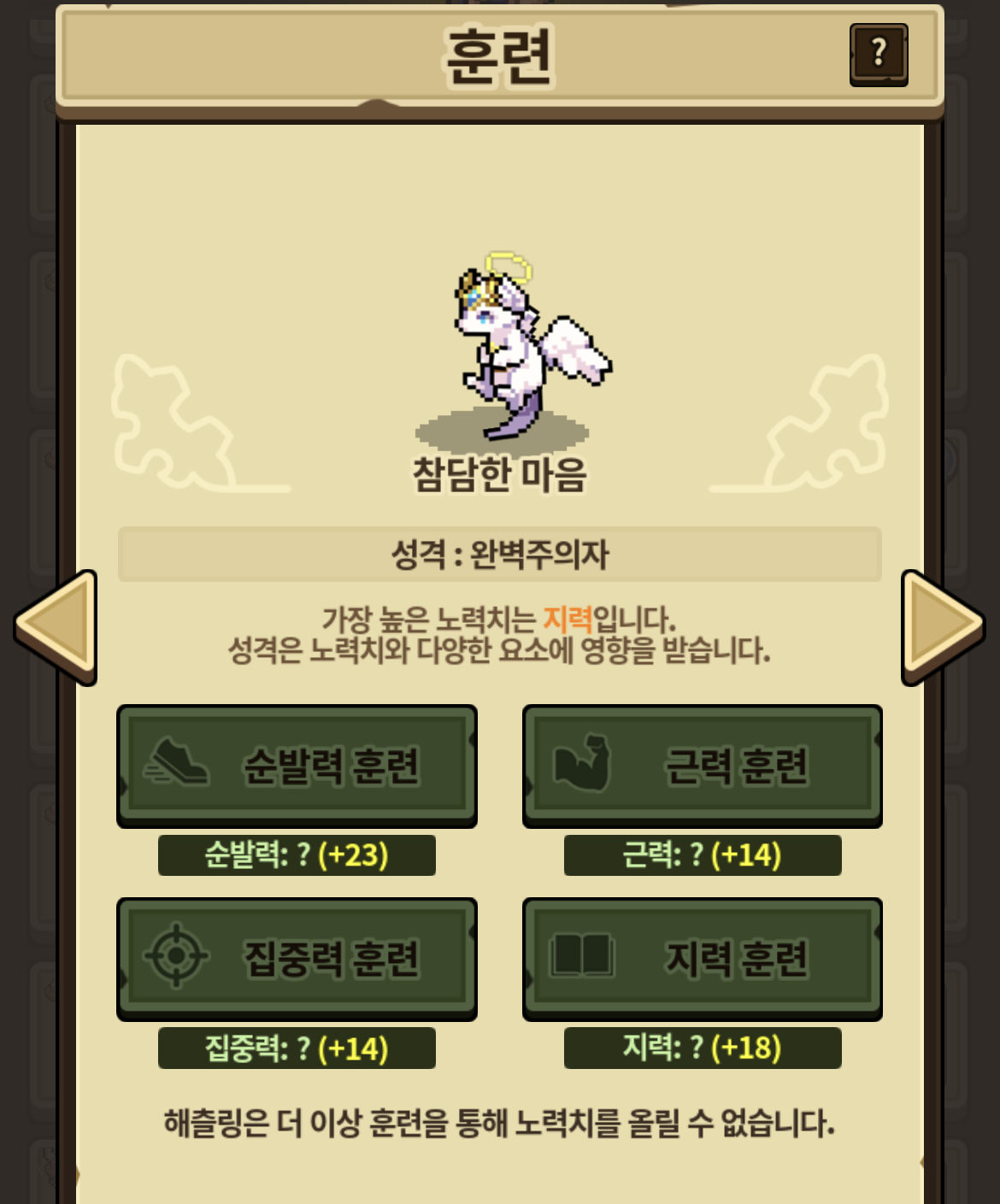Image resolution: width=1000 pixels, height=1204 pixels.
Task: Go to the previous hatchling with left arrow
Action: (58, 626)
